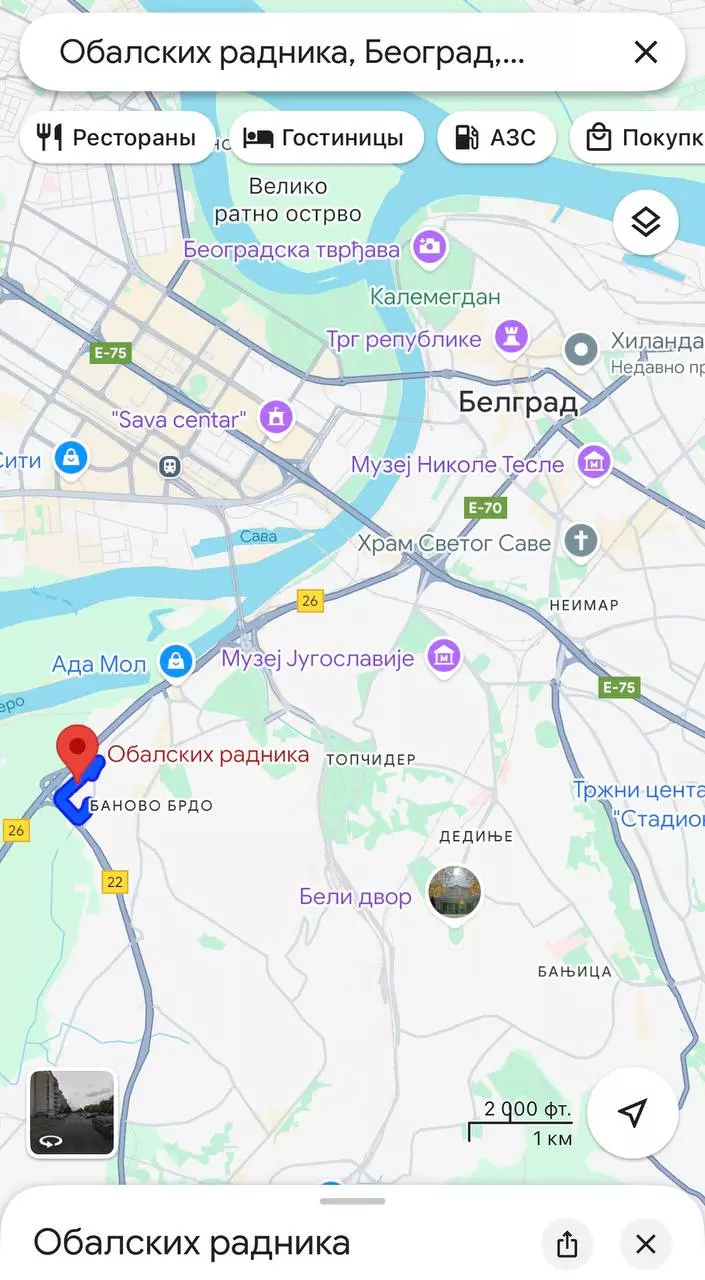Open Храм Светог Саве map marker

580,541
